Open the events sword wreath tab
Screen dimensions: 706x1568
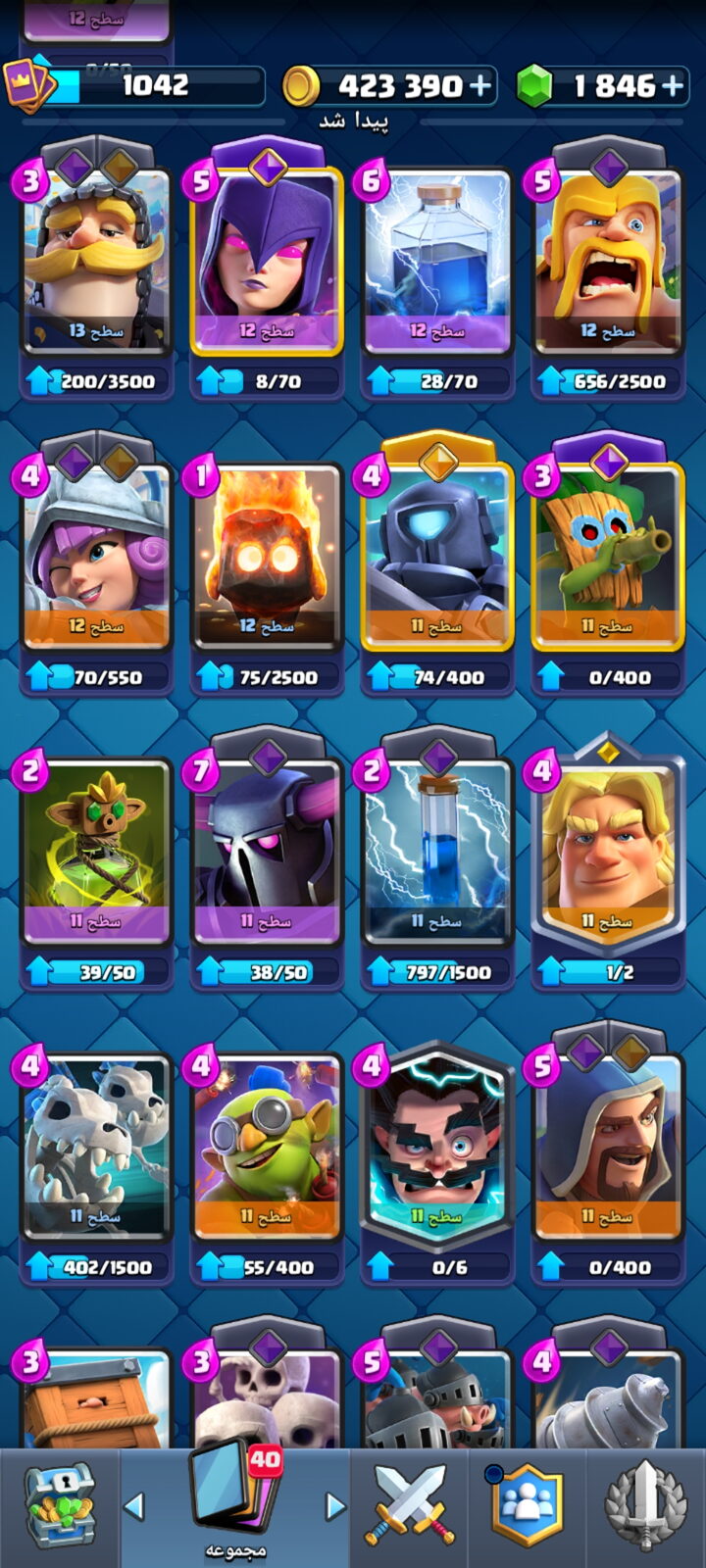645,1505
